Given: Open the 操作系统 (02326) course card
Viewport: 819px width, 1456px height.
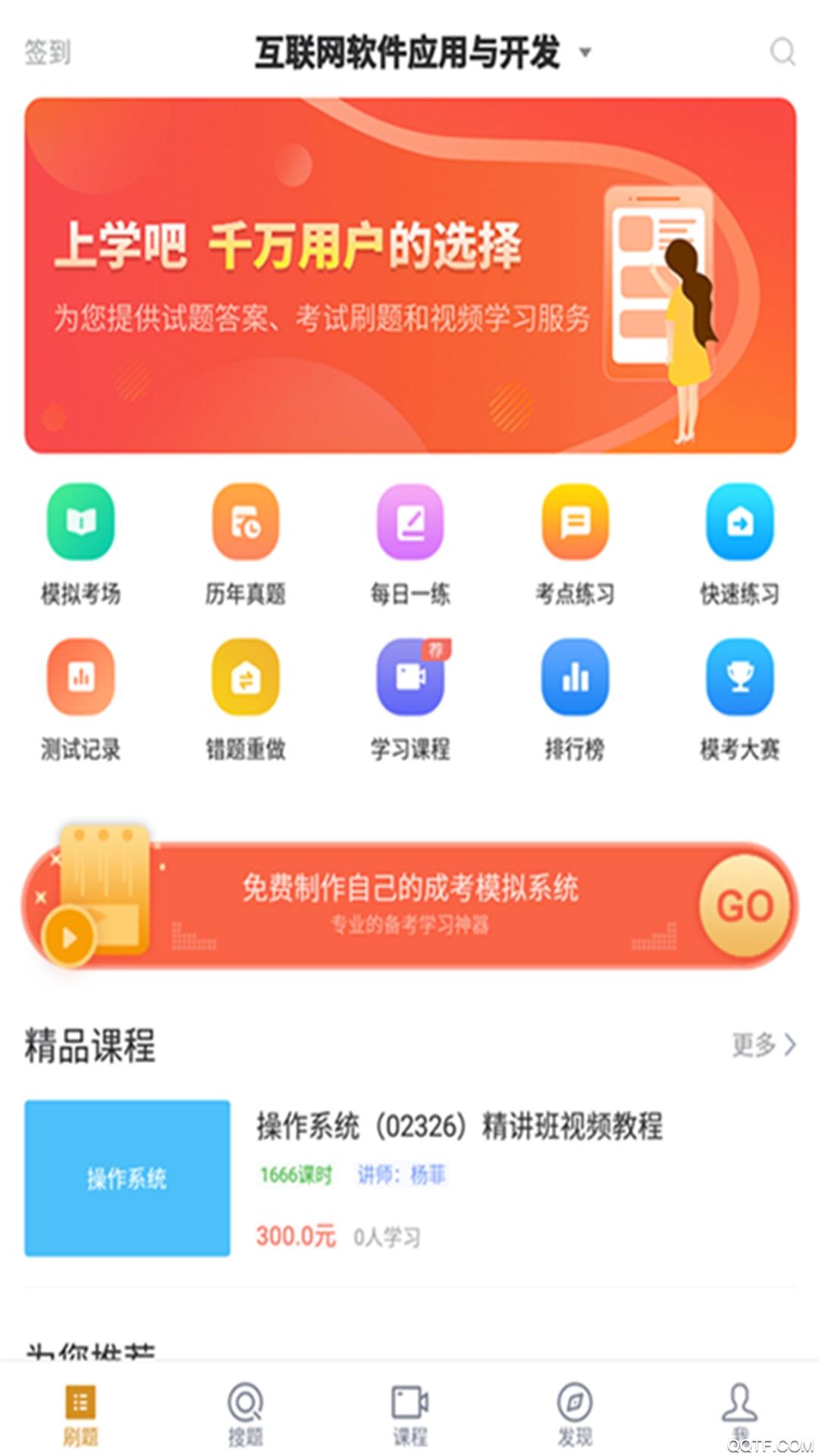Looking at the screenshot, I should tap(409, 1178).
